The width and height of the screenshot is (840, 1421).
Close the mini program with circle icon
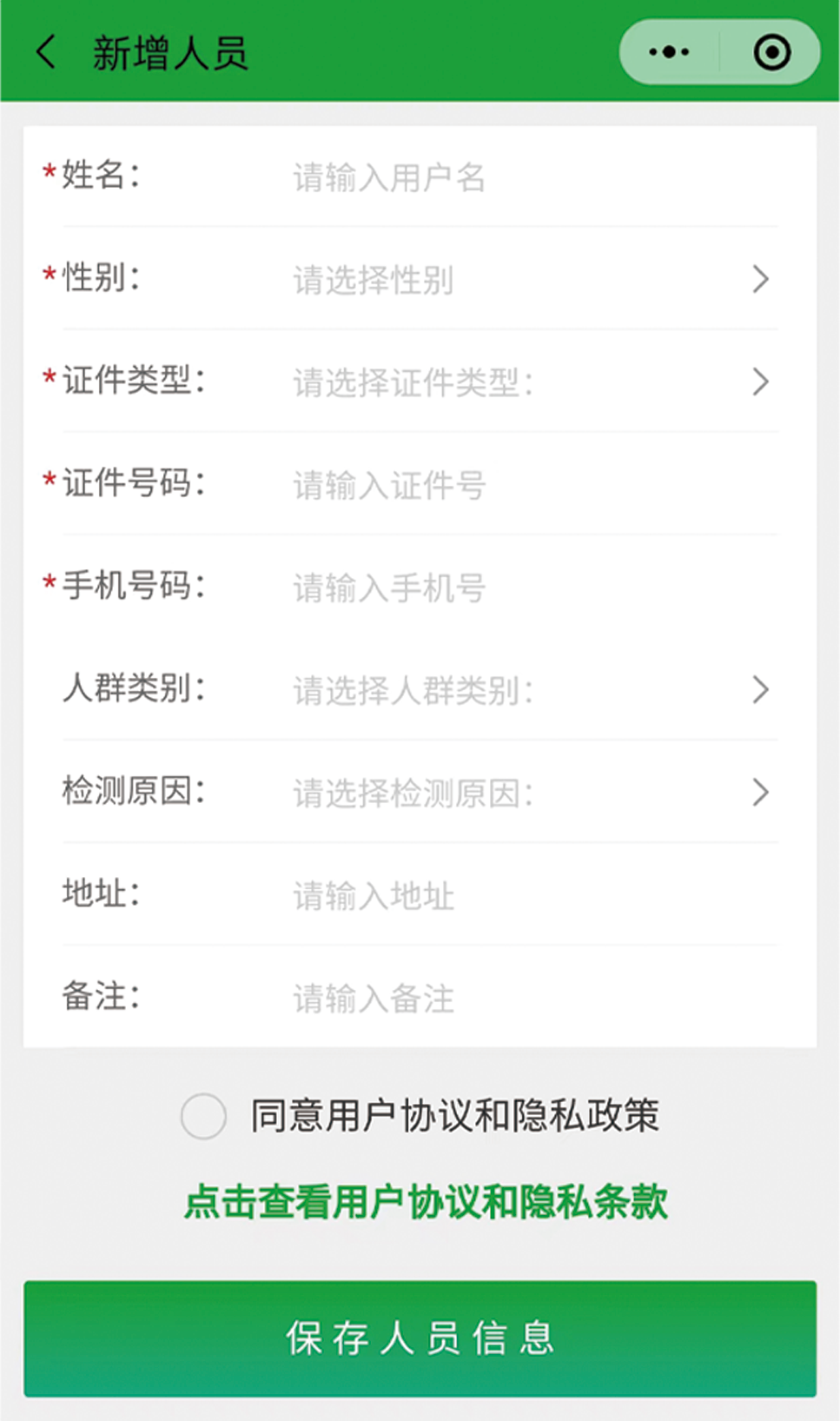pyautogui.click(x=771, y=52)
